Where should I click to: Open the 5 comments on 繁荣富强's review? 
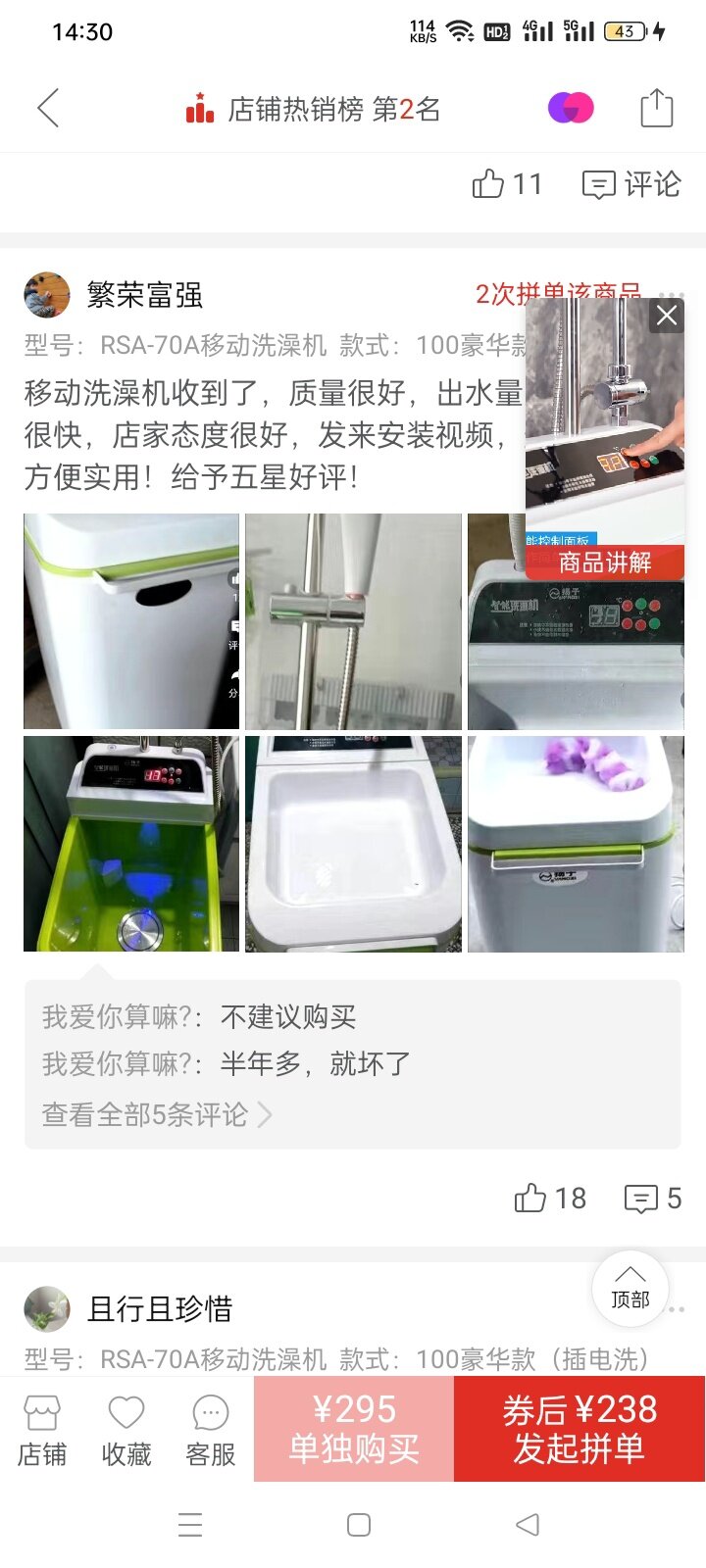click(653, 1198)
